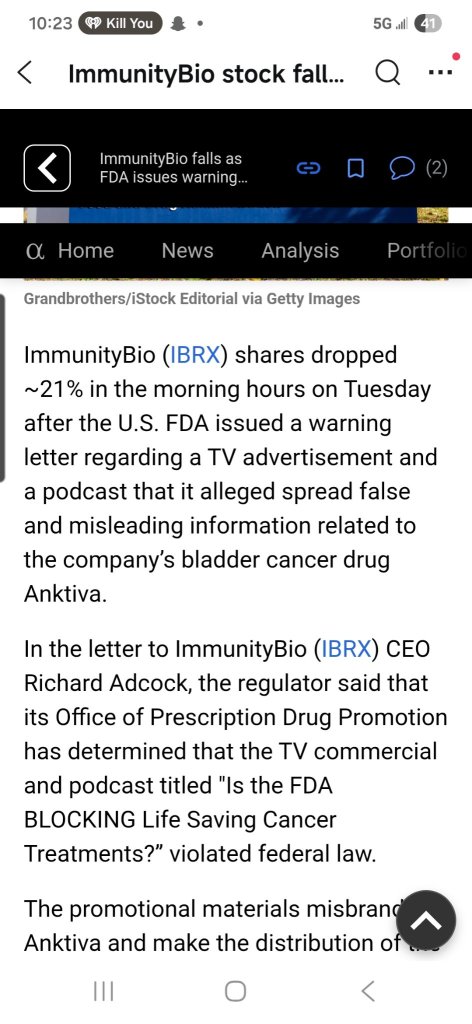472x1024 pixels.
Task: Copy the article link icon
Action: tap(309, 169)
